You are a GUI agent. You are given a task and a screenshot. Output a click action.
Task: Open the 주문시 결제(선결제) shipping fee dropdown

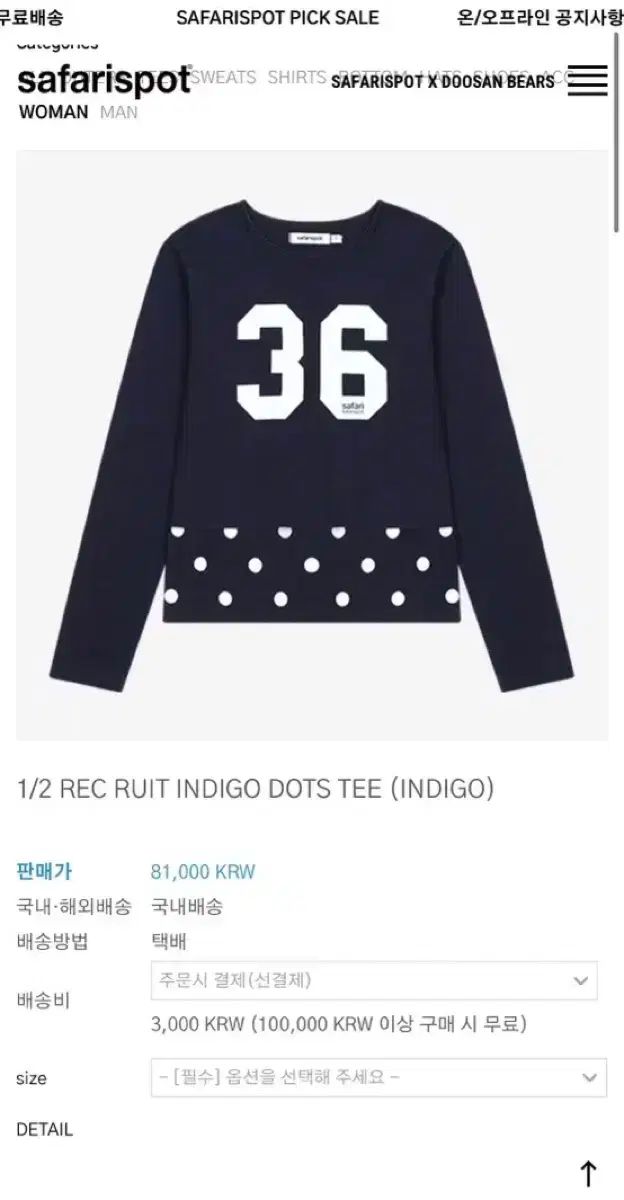[x=374, y=981]
